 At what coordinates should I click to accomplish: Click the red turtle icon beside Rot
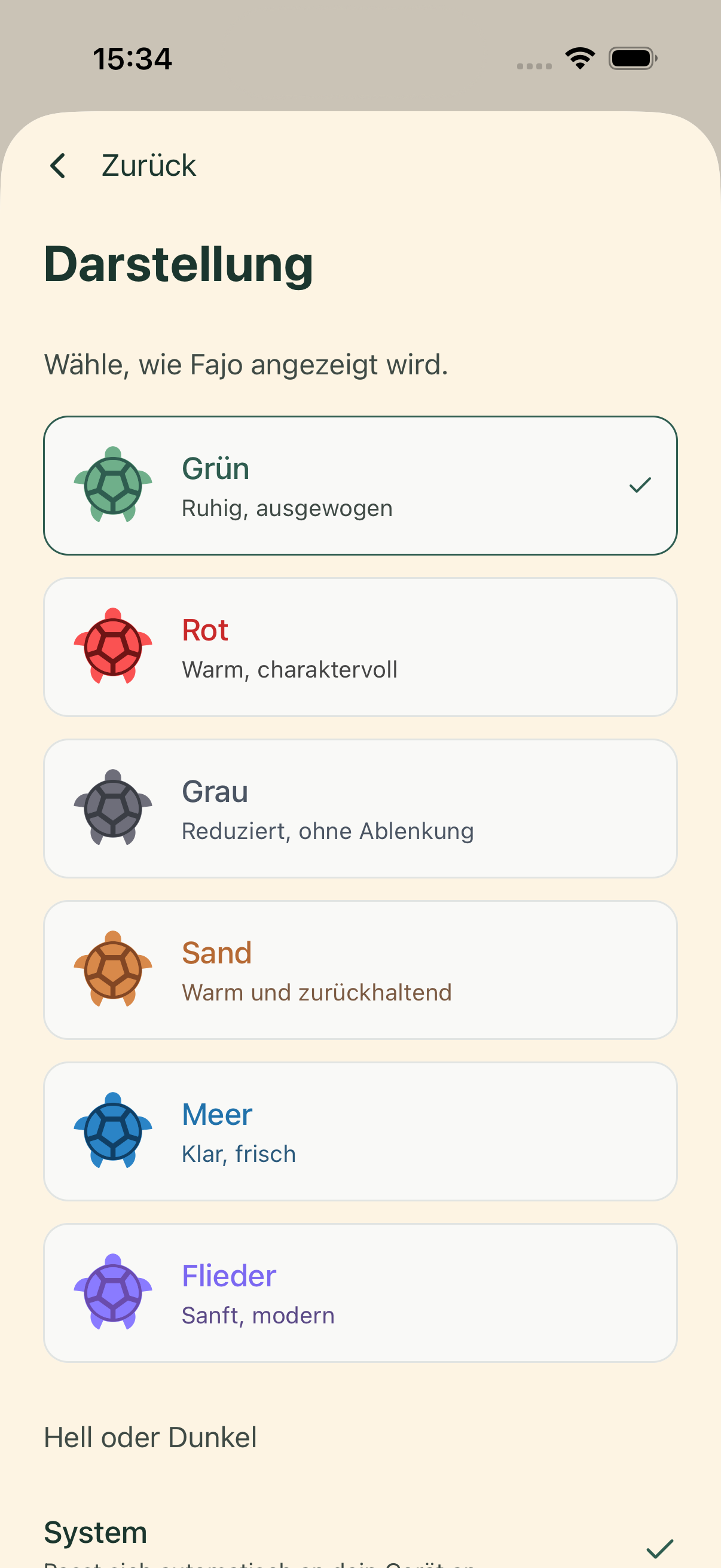pos(112,646)
